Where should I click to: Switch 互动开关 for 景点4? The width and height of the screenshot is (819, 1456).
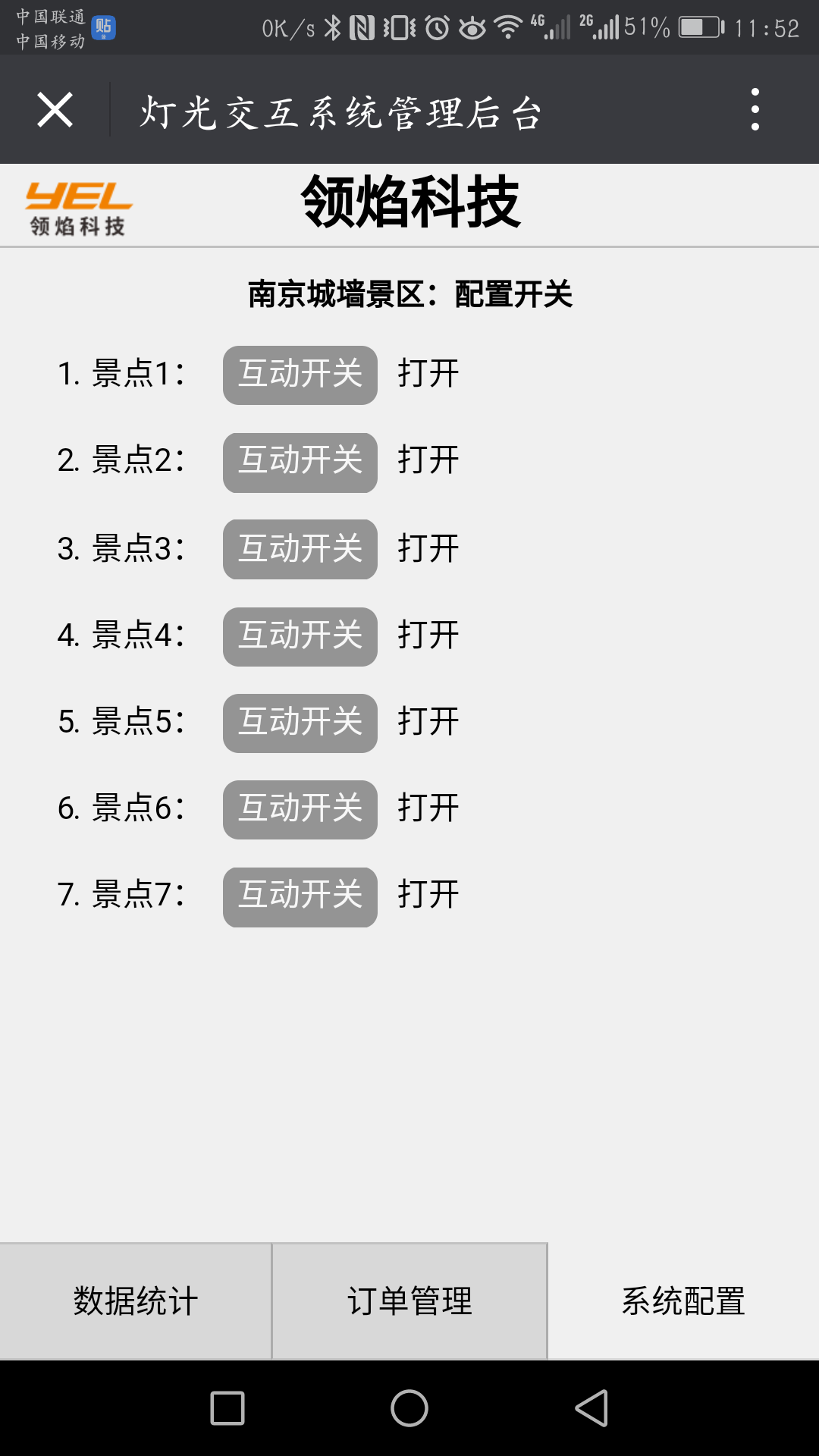(x=300, y=637)
